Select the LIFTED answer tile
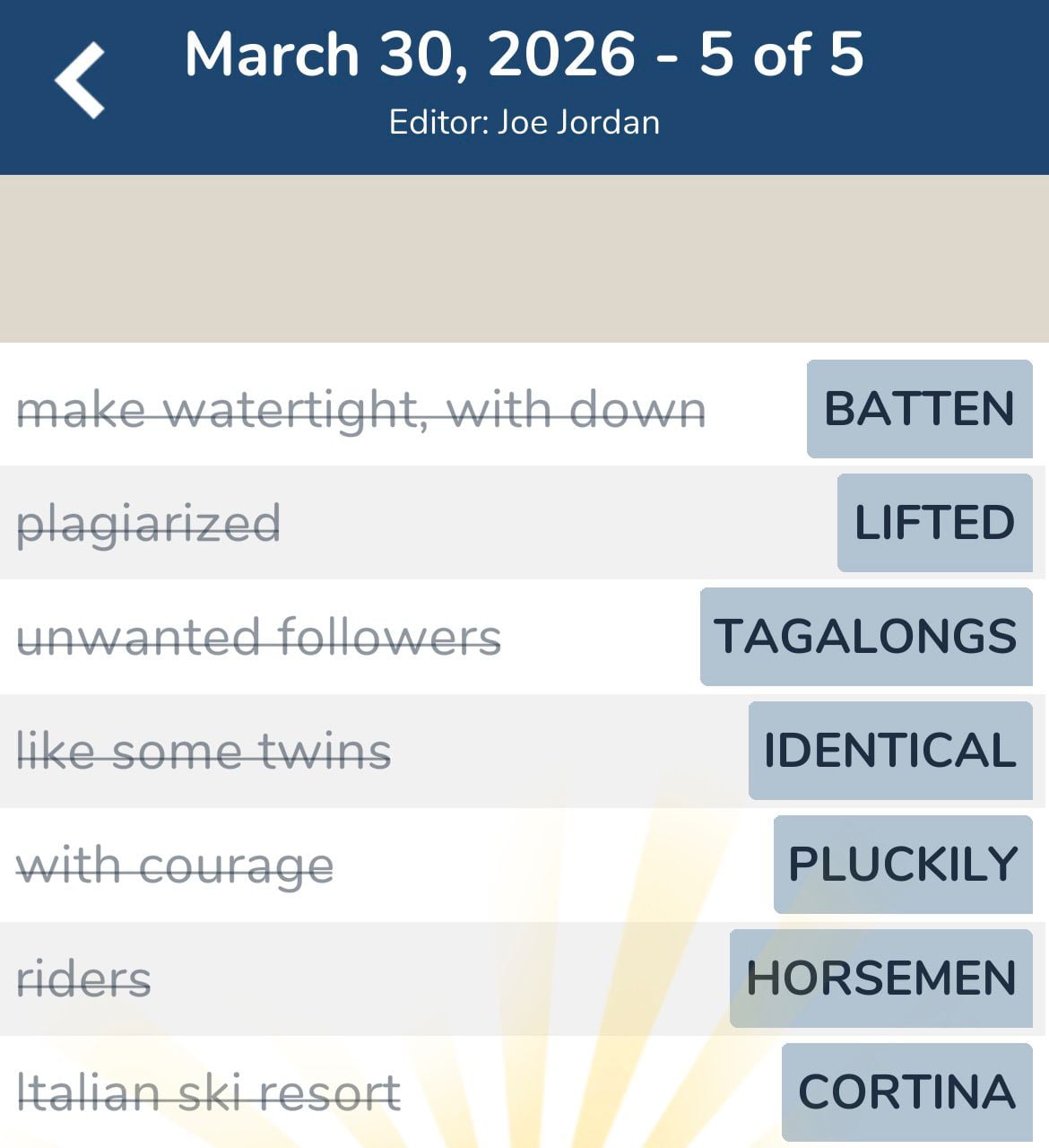The image size is (1049, 1148). click(x=934, y=523)
